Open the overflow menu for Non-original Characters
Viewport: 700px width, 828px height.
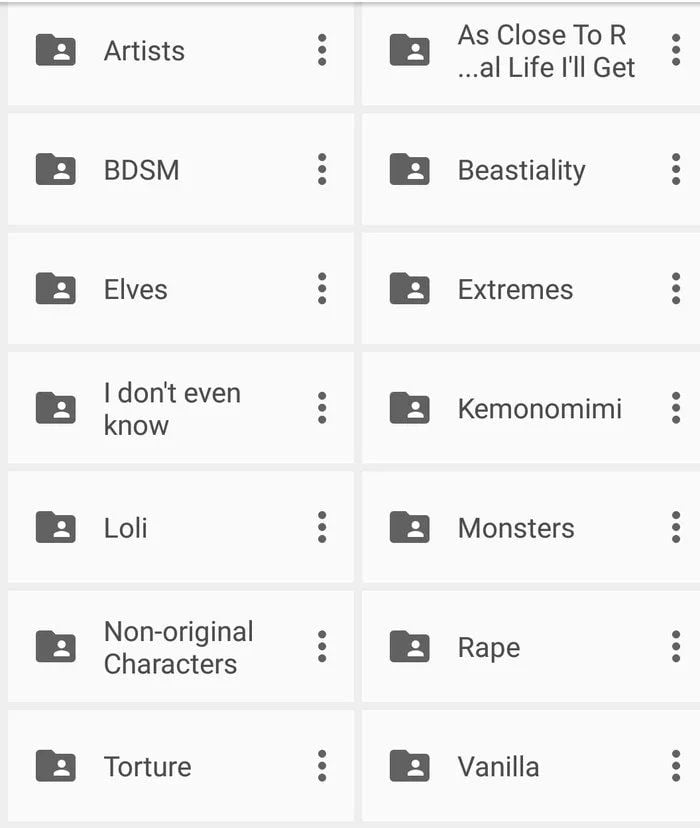(321, 647)
